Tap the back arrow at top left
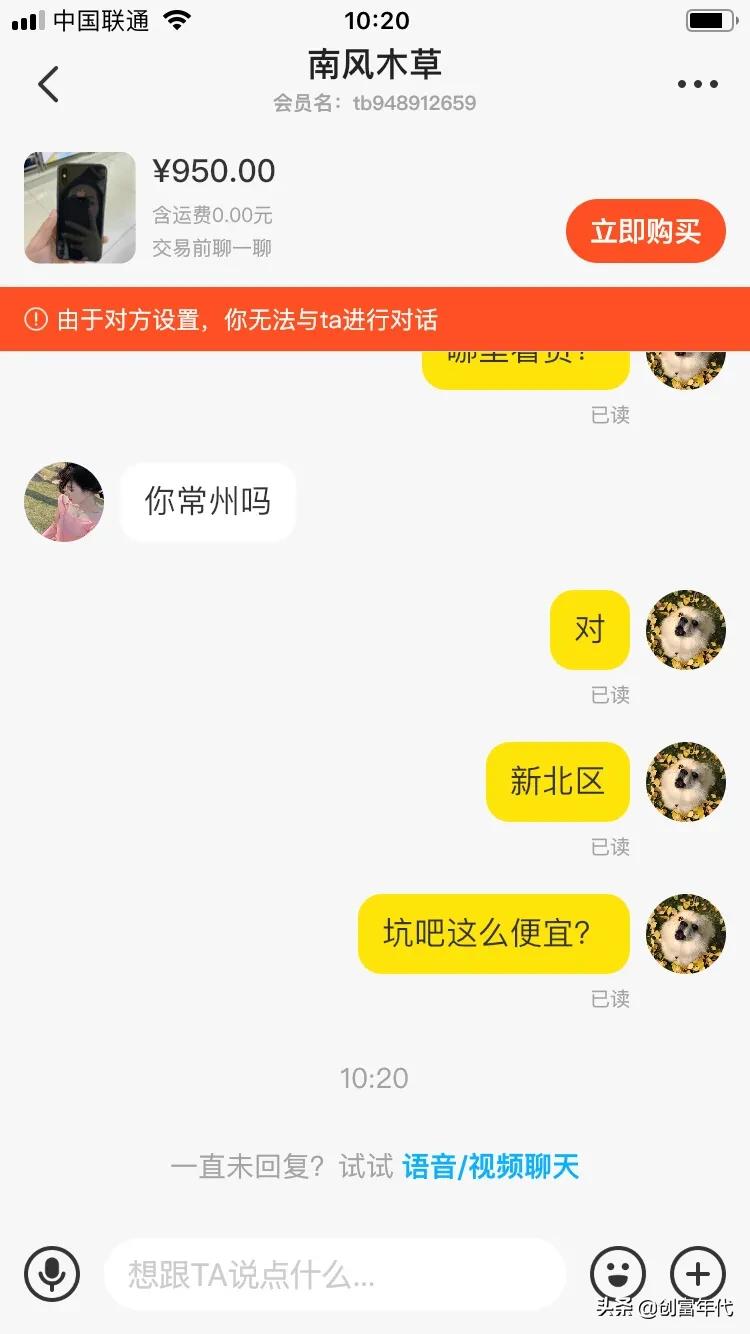This screenshot has height=1334, width=750. pyautogui.click(x=48, y=84)
